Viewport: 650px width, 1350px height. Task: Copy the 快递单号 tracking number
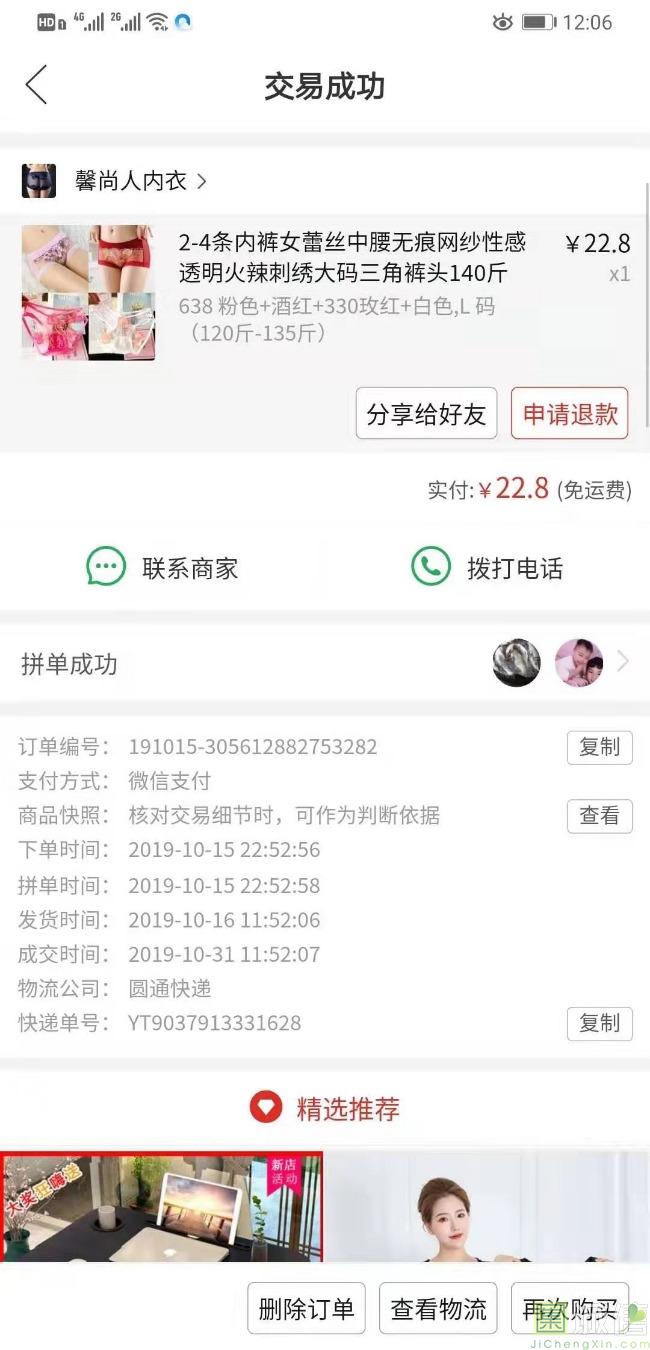tap(599, 1023)
